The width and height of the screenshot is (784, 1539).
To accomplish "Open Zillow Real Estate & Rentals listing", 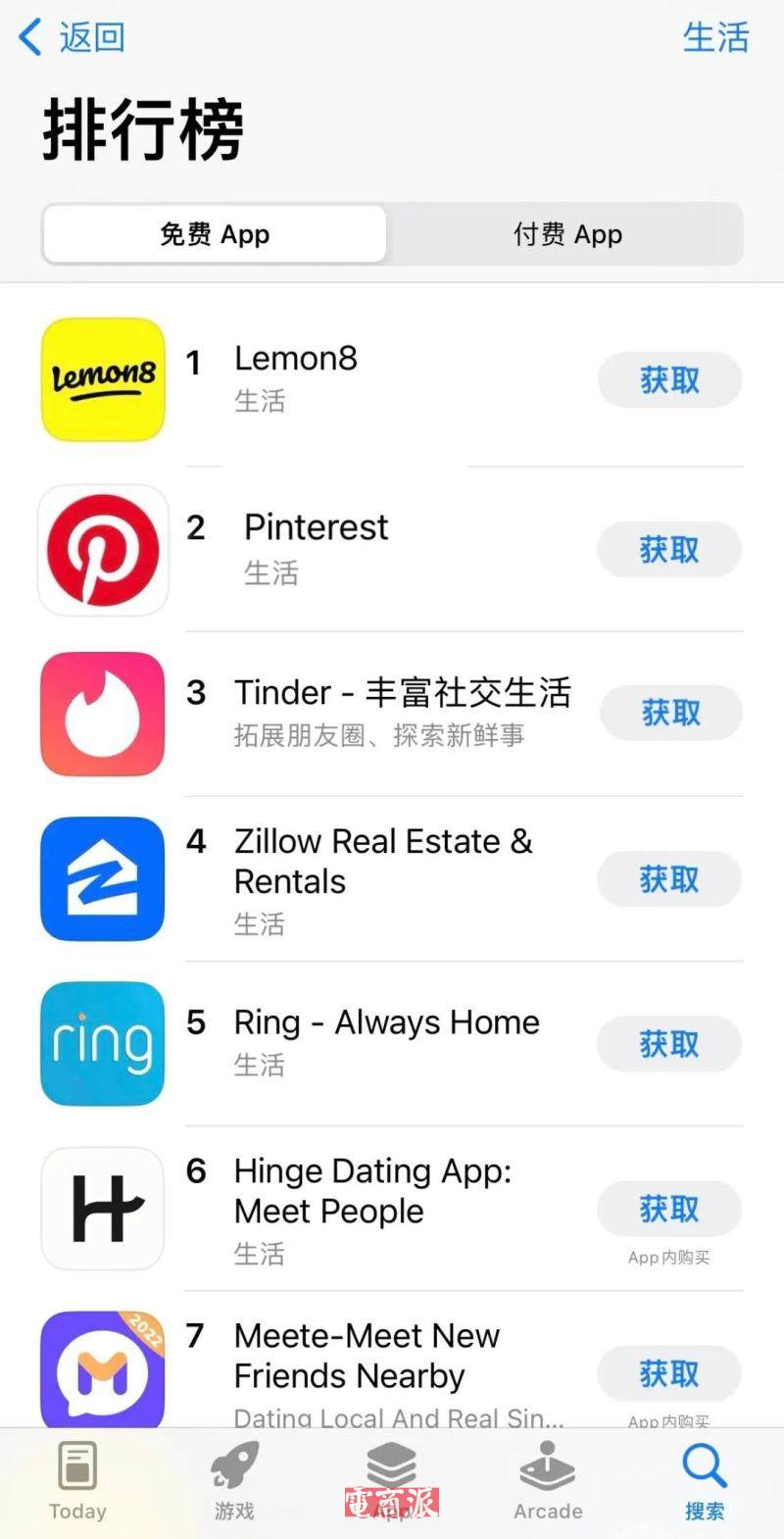I will [382, 861].
